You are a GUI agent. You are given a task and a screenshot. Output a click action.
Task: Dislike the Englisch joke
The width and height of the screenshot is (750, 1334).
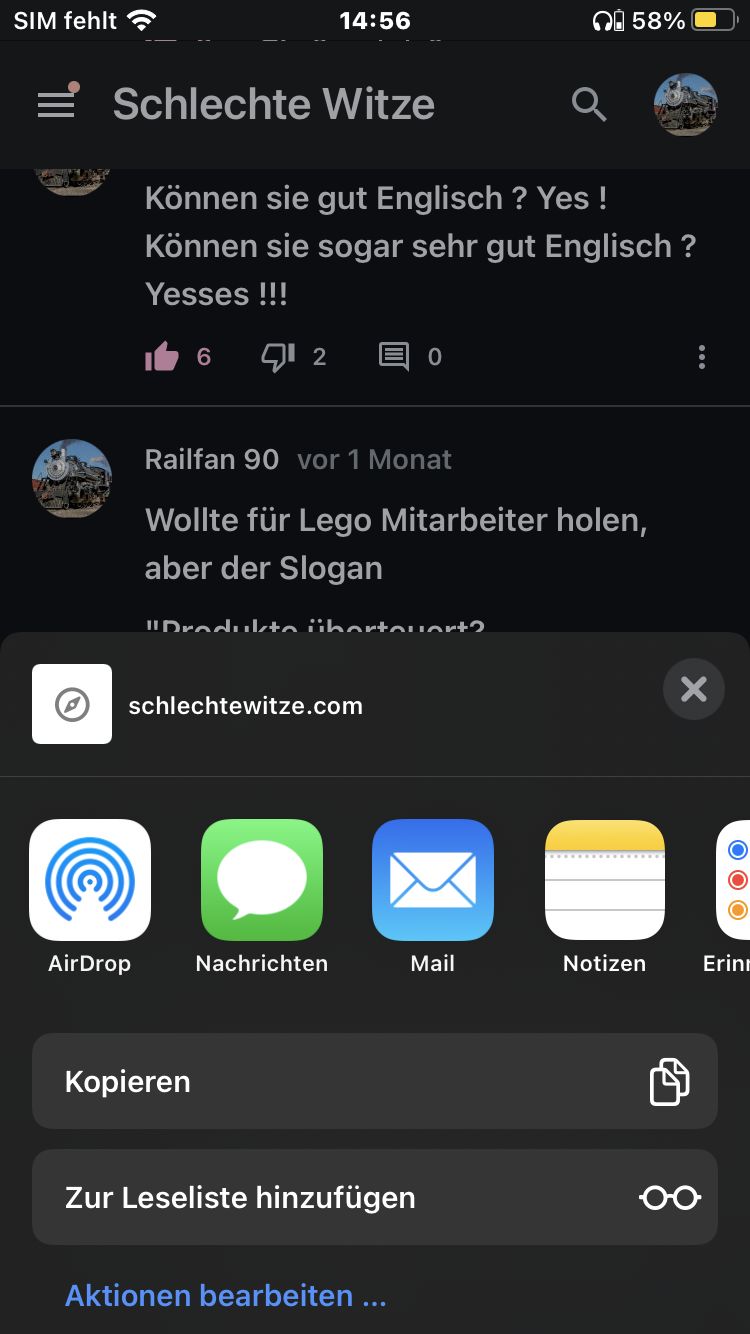click(x=277, y=357)
